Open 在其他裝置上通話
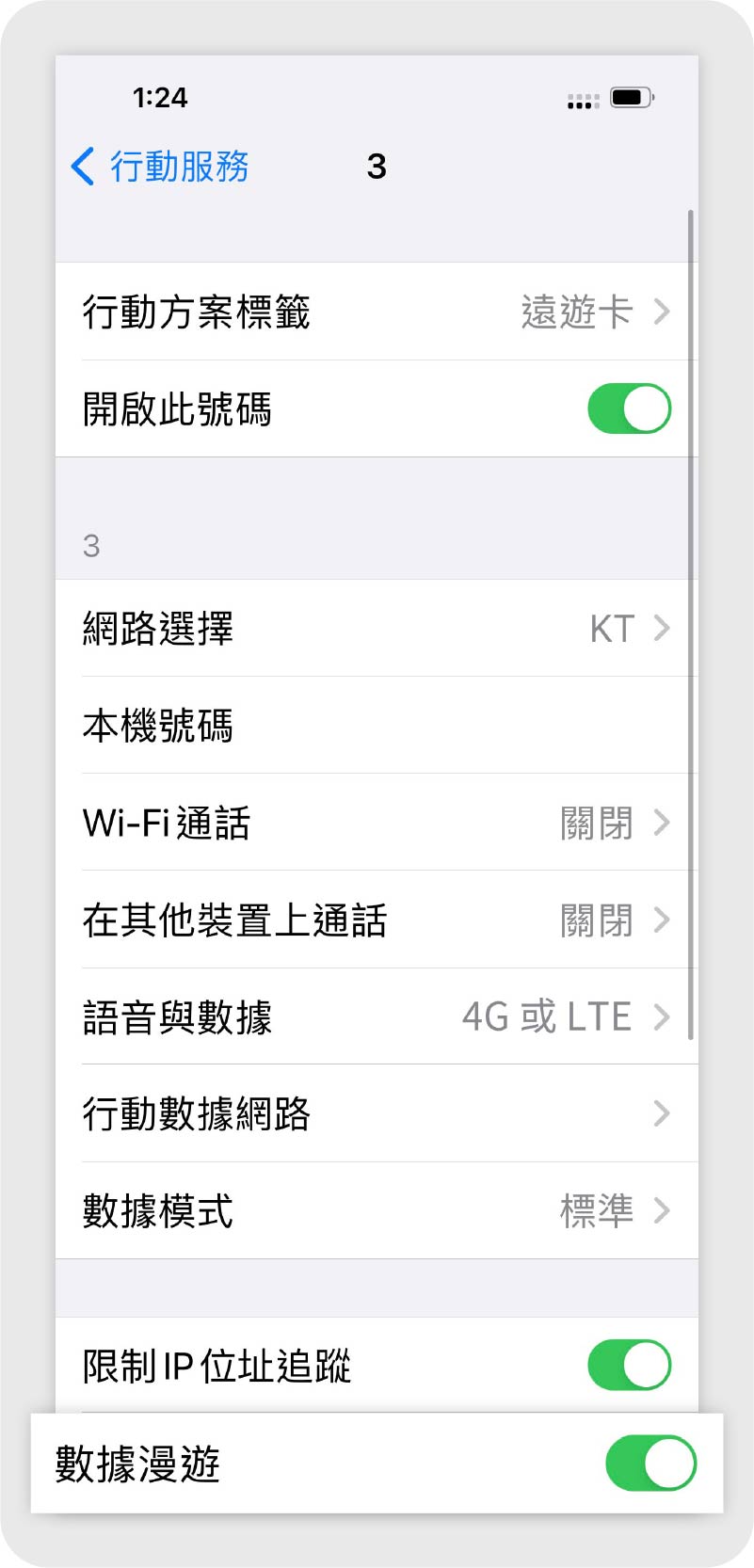Screen dimensions: 754x1568 [x=377, y=920]
